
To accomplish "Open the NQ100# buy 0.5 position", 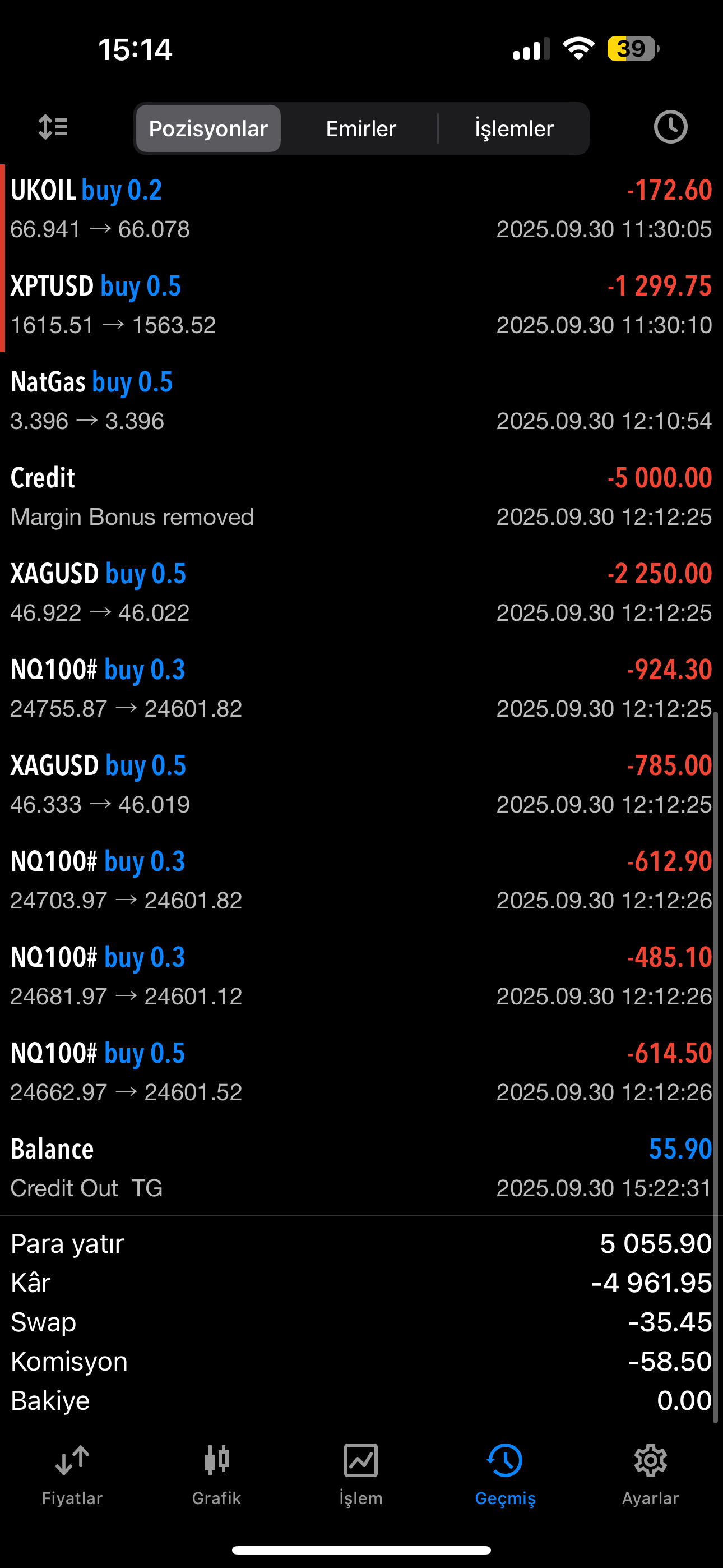I will click(x=361, y=1071).
